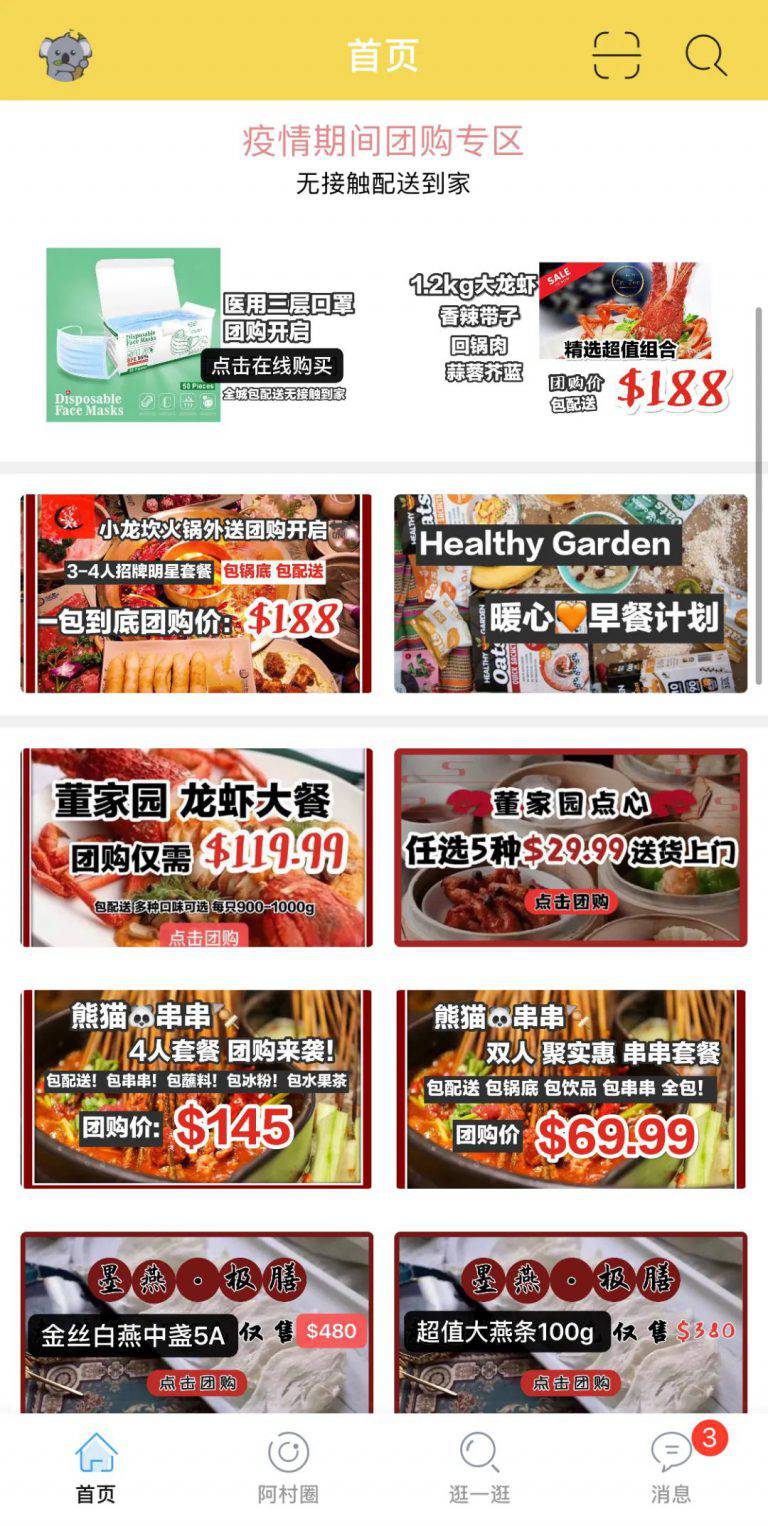Viewport: 768px width, 1526px height.
Task: Open the koala profile avatar
Action: click(x=65, y=54)
